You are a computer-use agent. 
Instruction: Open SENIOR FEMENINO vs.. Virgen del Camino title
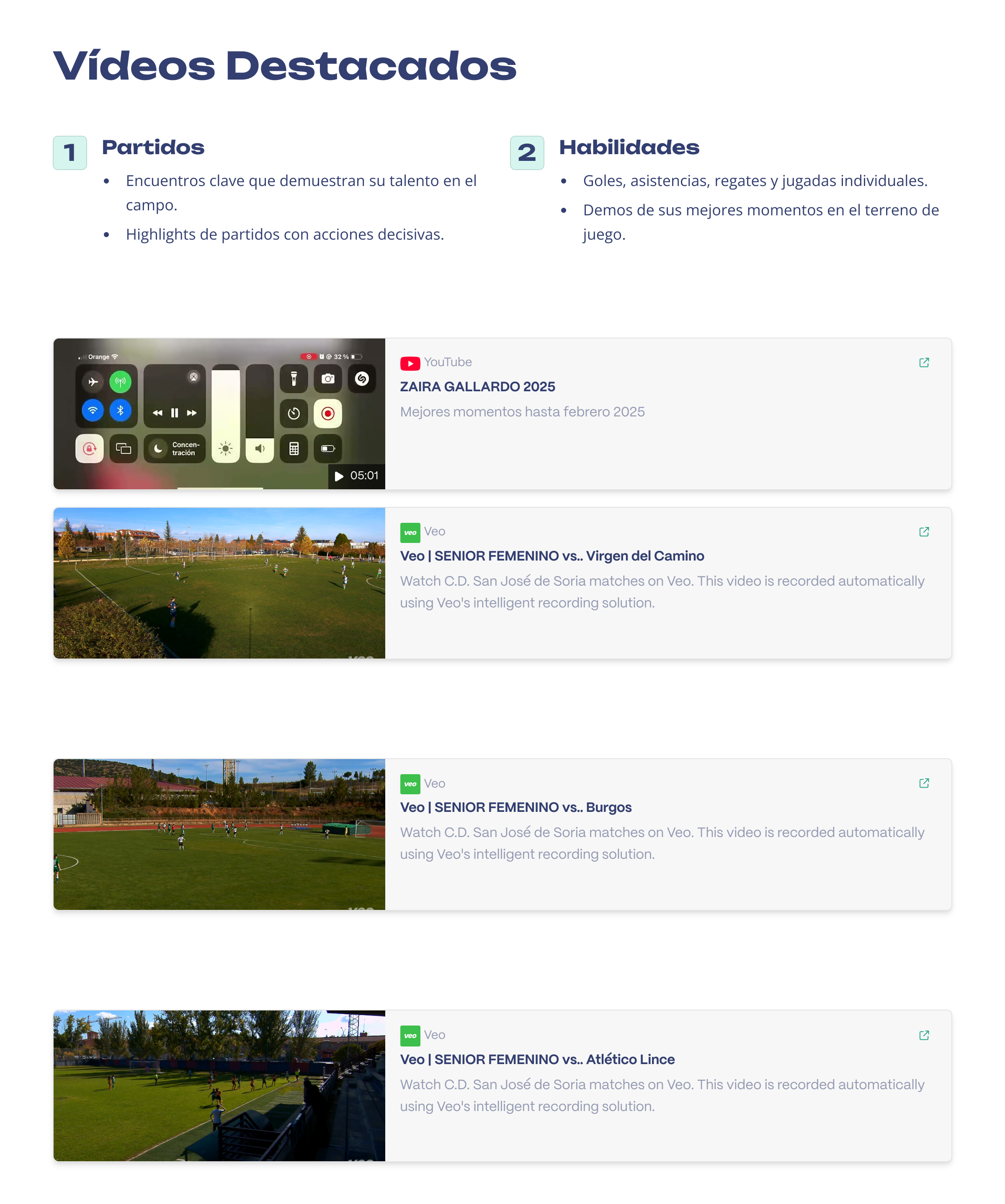[552, 555]
